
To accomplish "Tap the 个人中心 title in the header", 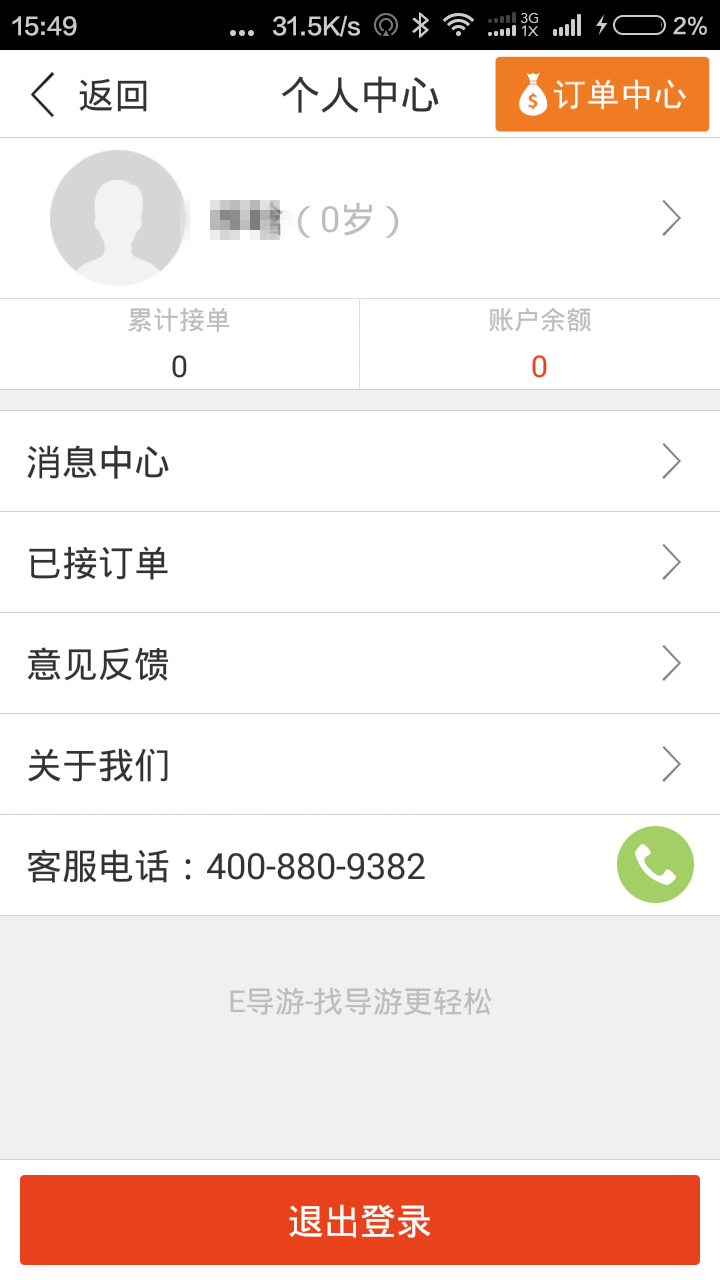I will [360, 93].
